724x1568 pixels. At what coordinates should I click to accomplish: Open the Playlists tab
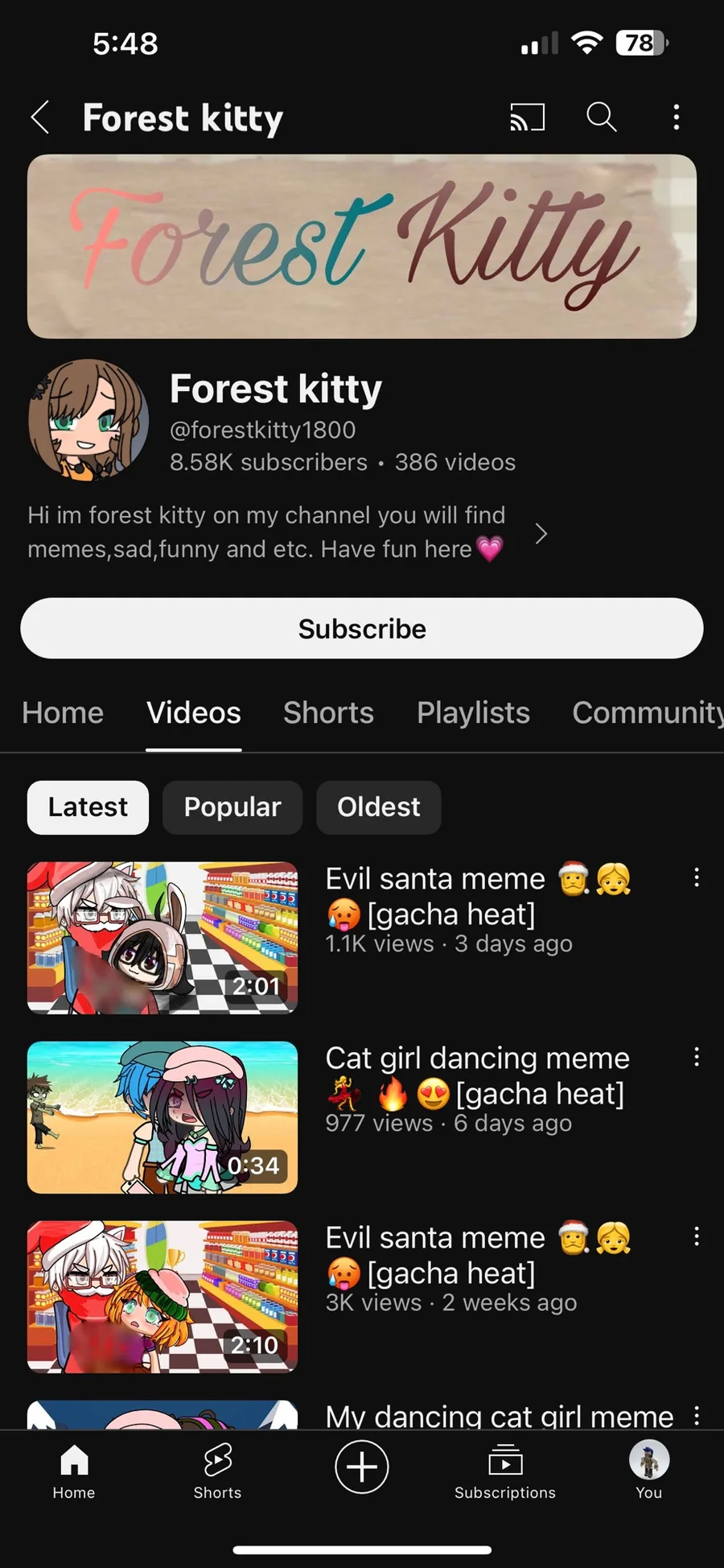[473, 713]
